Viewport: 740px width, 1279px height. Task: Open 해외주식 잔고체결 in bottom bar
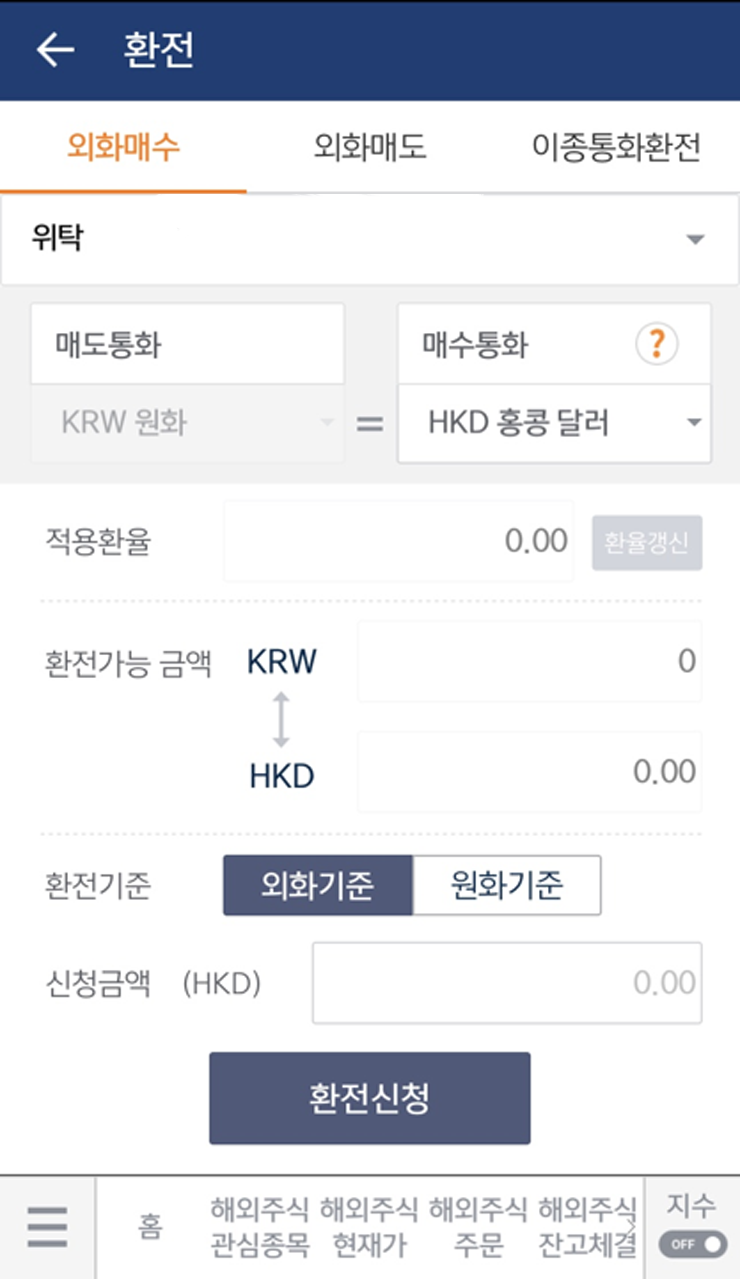pyautogui.click(x=588, y=1227)
